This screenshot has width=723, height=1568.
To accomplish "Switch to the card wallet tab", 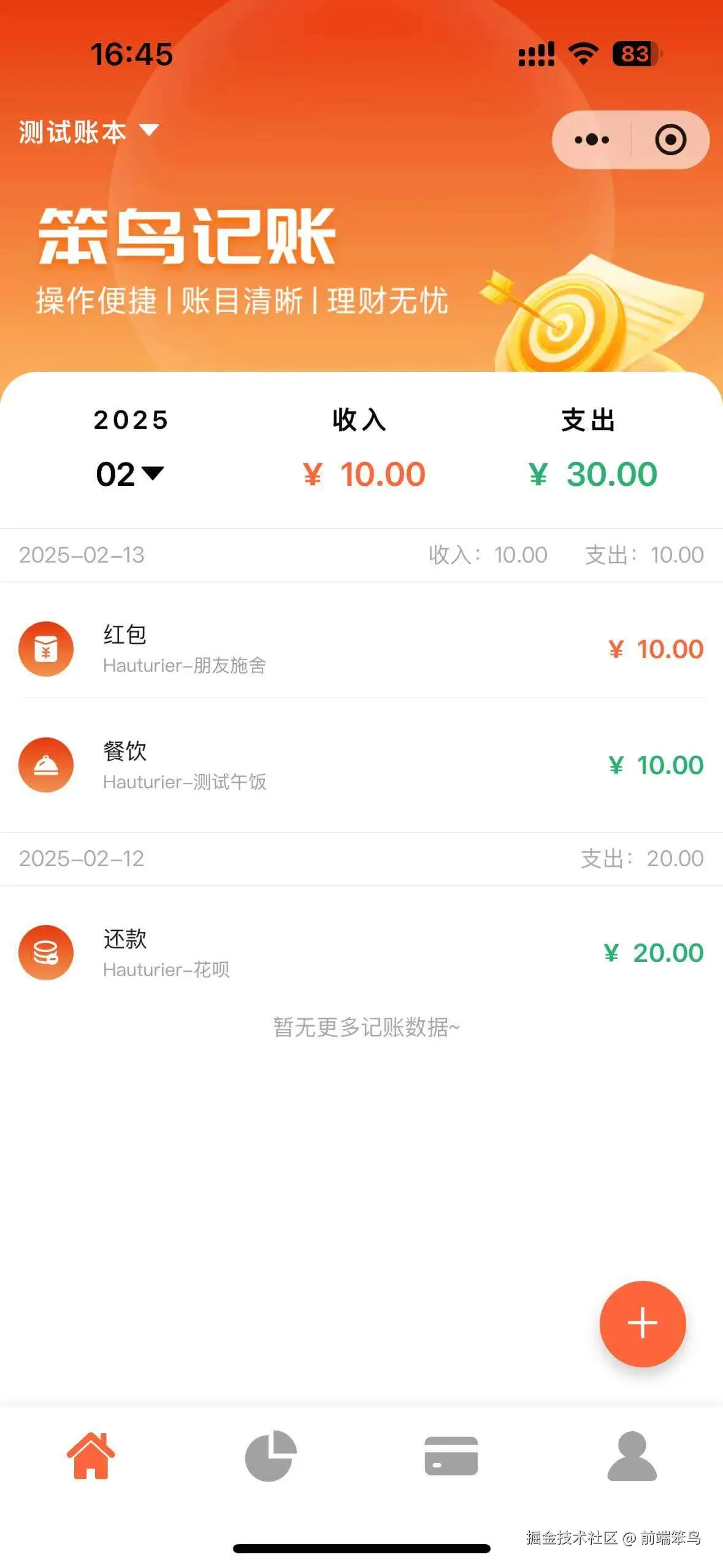I will [x=451, y=1455].
